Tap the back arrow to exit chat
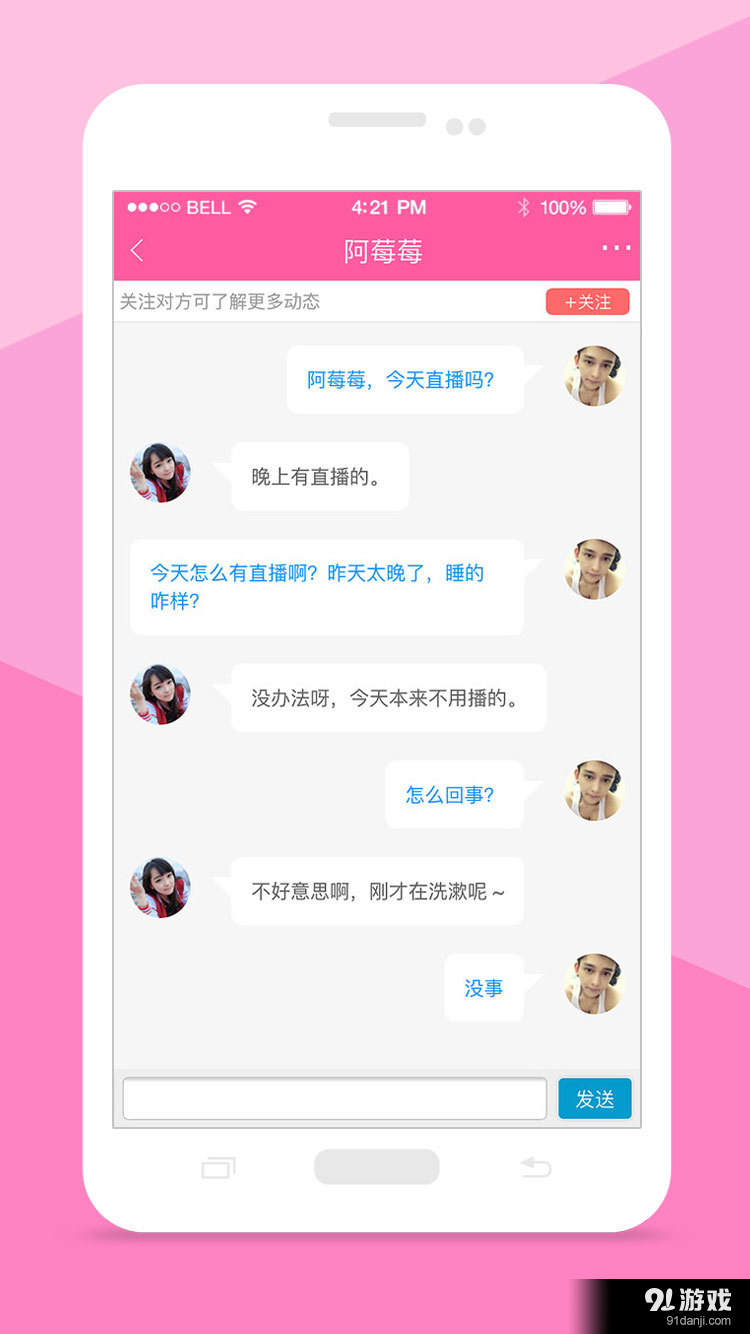Image resolution: width=750 pixels, height=1334 pixels. click(136, 251)
